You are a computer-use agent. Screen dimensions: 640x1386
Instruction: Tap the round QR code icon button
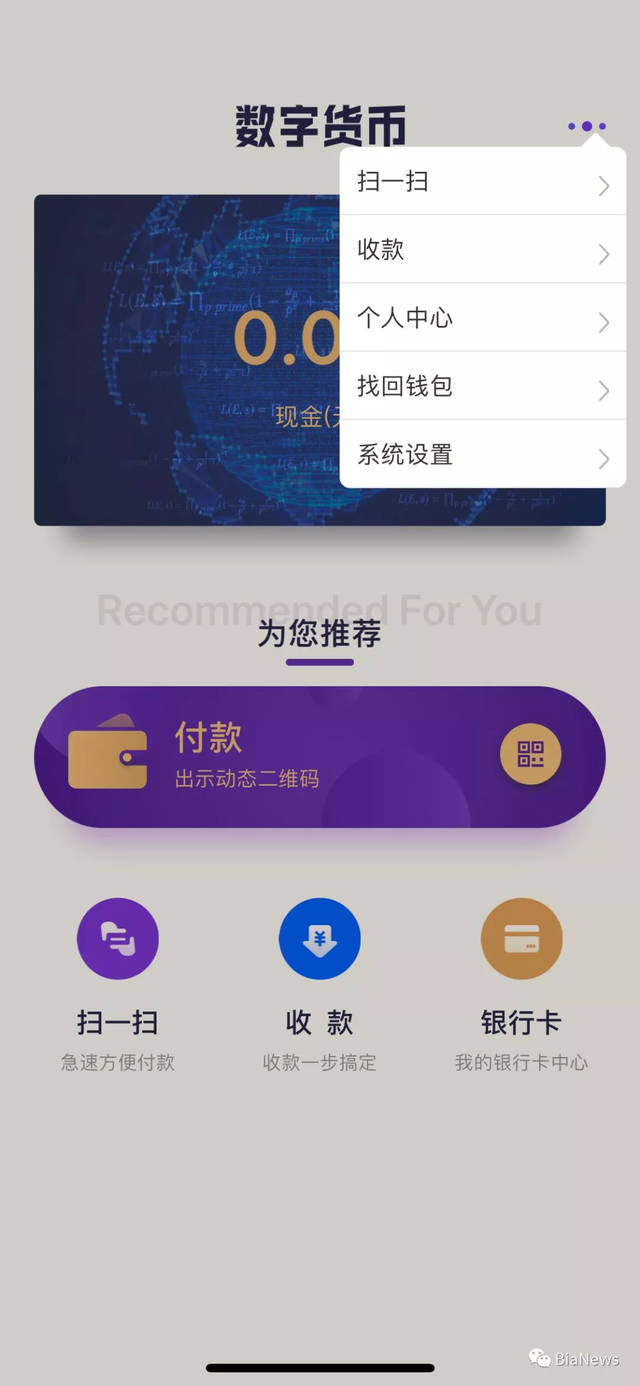[530, 754]
